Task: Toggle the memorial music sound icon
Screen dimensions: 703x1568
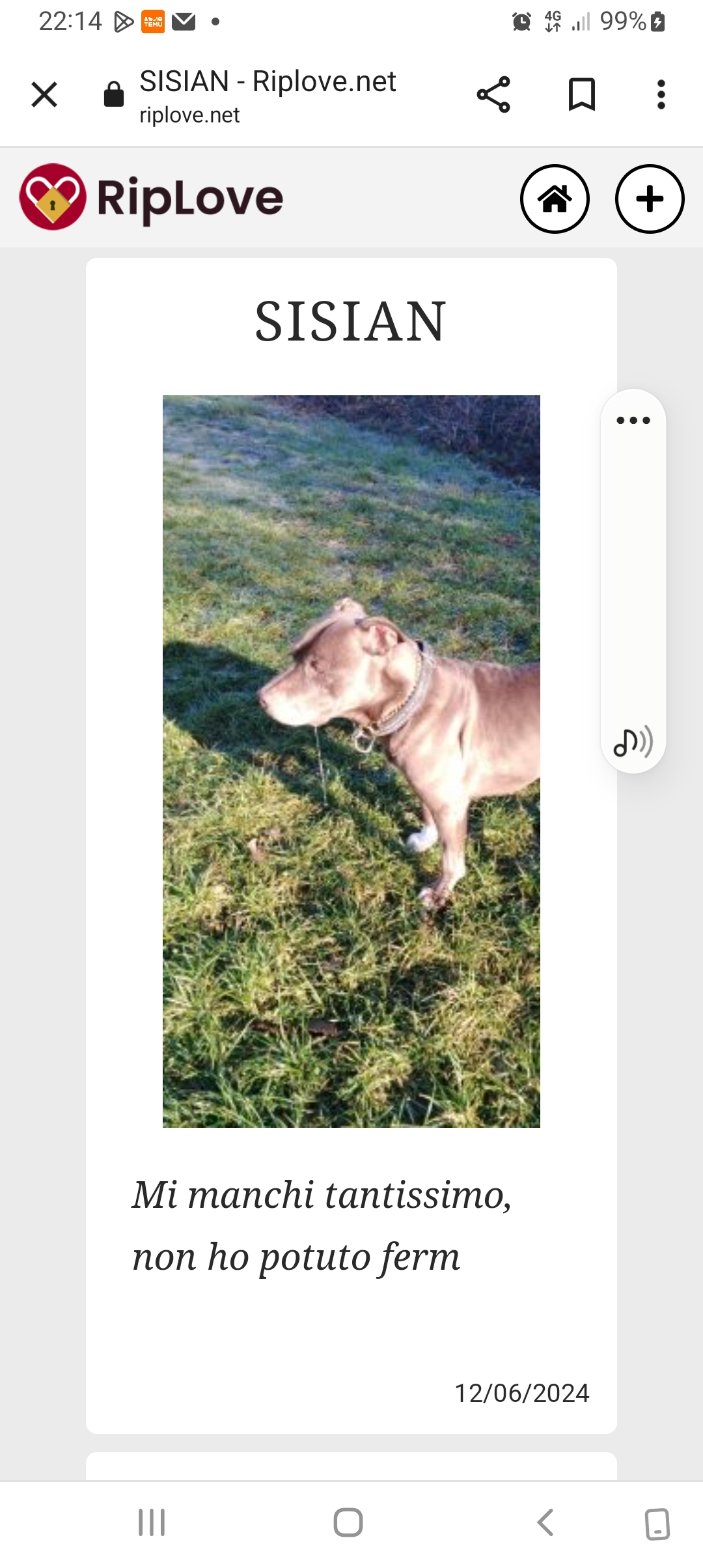Action: coord(633,742)
